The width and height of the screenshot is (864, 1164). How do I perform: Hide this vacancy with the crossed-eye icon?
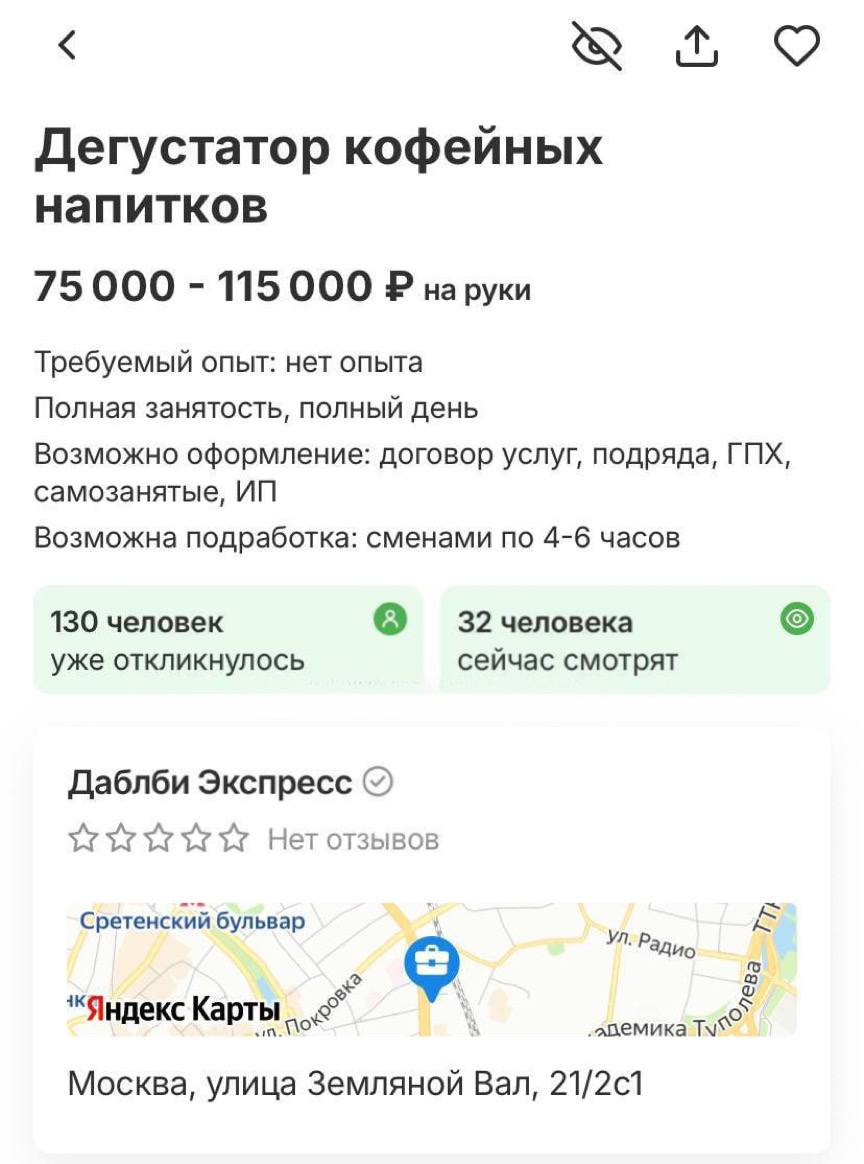click(x=596, y=46)
